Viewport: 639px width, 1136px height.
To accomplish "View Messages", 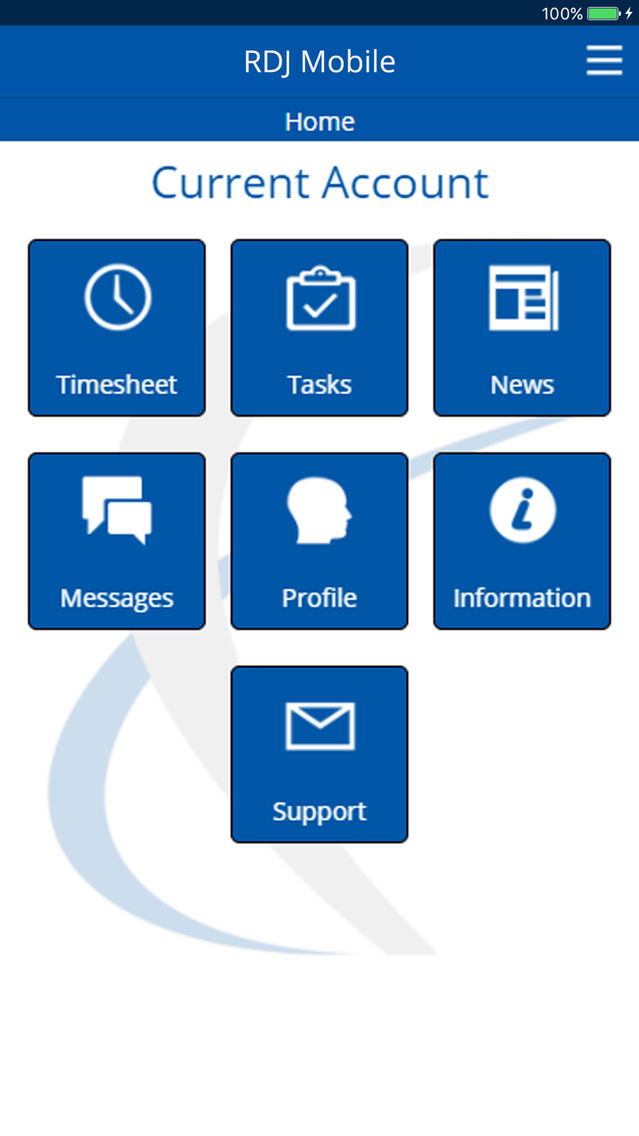I will [117, 541].
